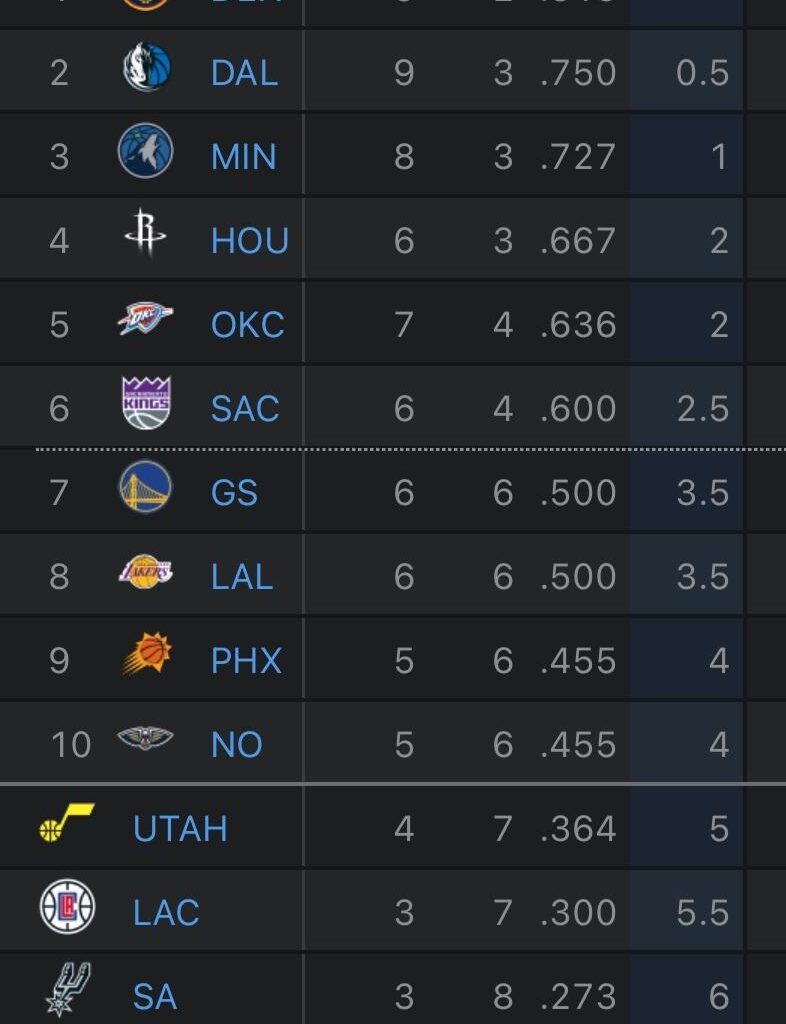Open the GS team page
Screen dimensions: 786x1024
coord(235,493)
